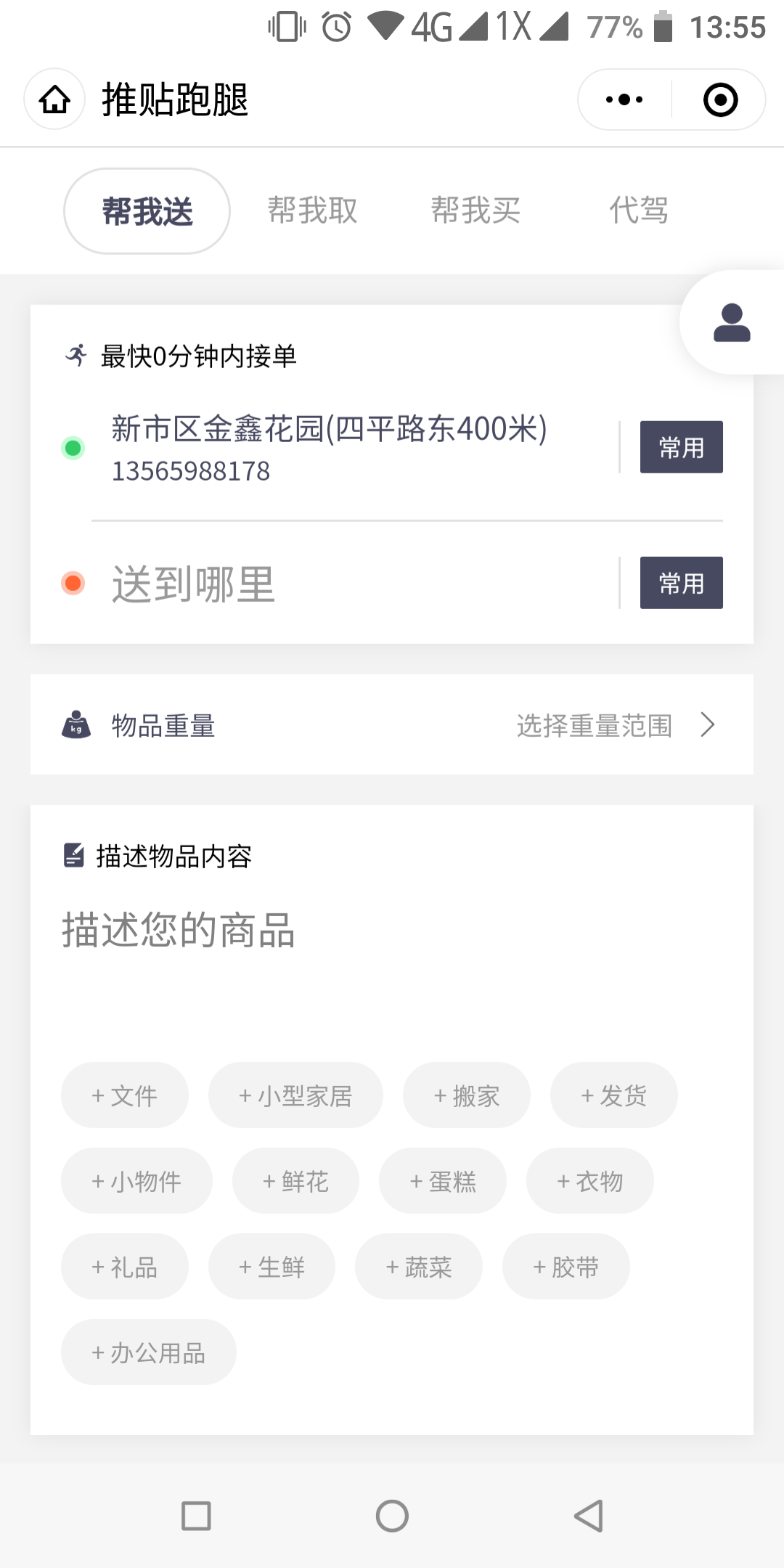Open 常用 addresses for the pickup location
This screenshot has width=784, height=1568.
[x=681, y=447]
